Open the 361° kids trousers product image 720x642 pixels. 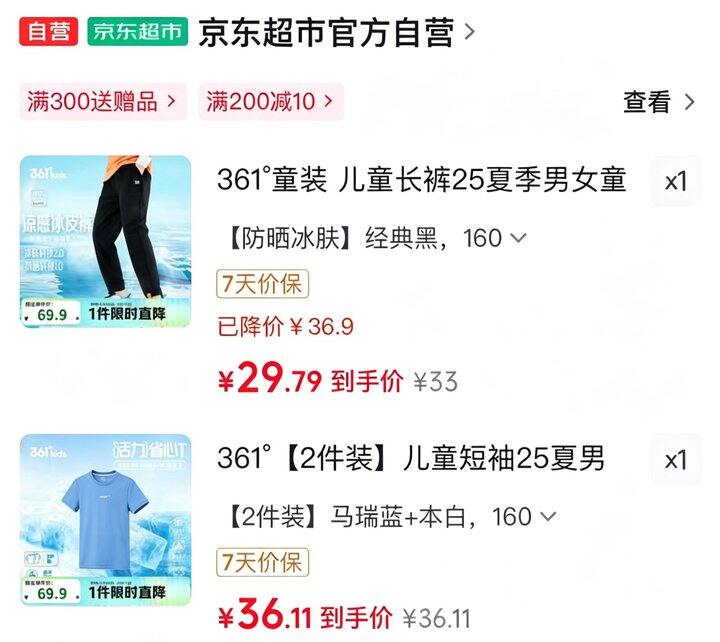[105, 242]
